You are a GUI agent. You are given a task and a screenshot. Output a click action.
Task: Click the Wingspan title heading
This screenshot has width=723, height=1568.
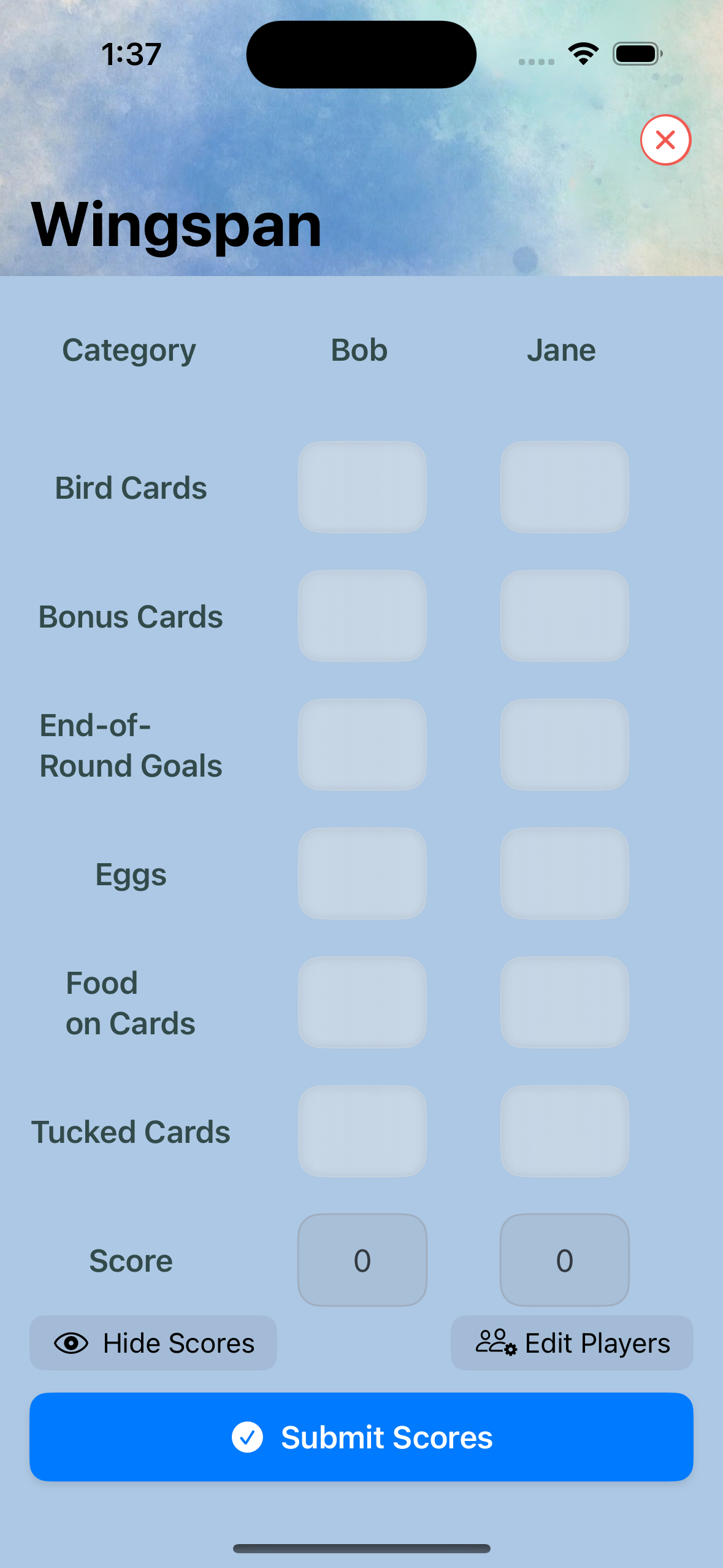tap(177, 224)
